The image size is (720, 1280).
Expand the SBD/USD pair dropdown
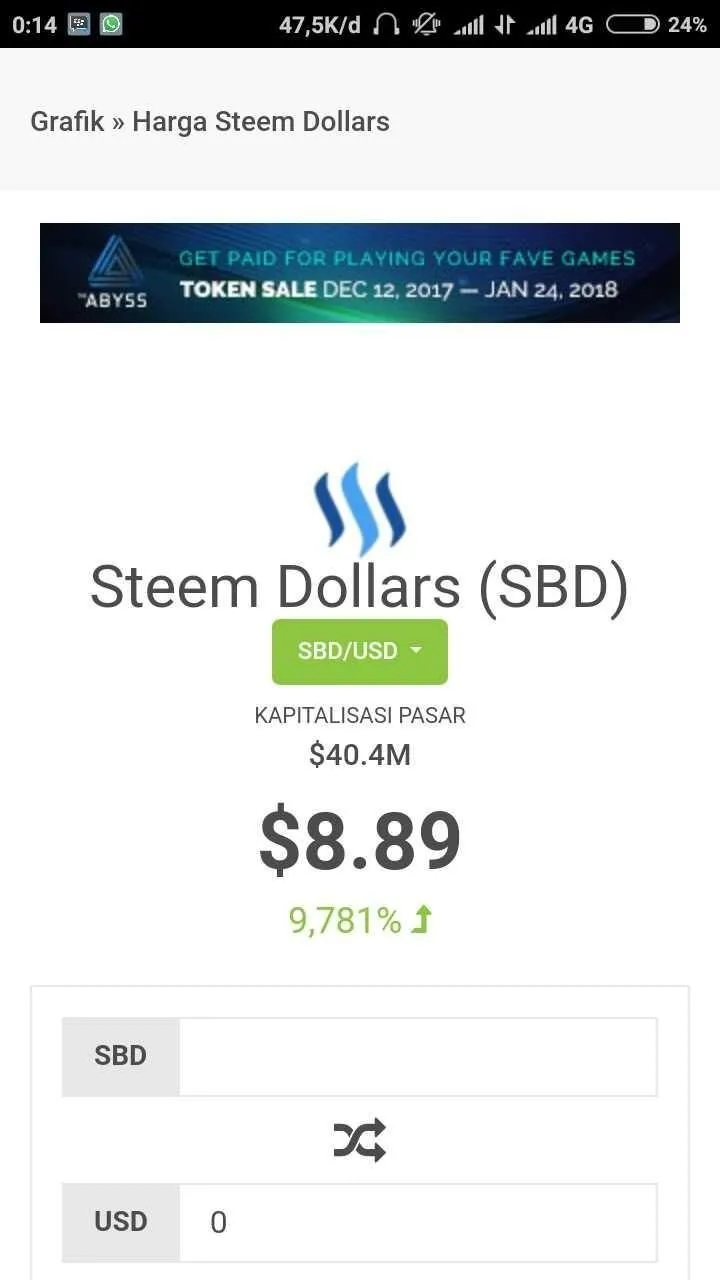coord(360,651)
